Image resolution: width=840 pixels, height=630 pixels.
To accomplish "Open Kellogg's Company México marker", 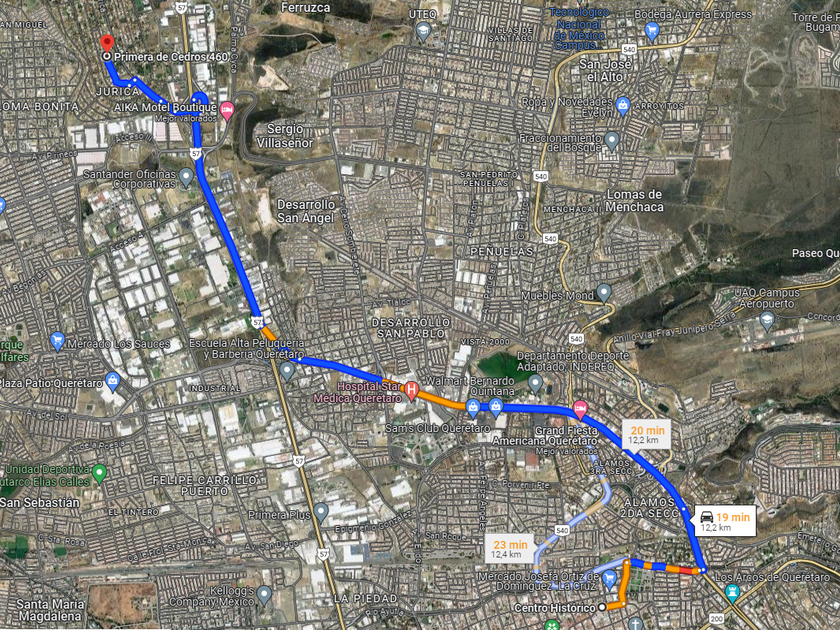I will click(x=263, y=595).
